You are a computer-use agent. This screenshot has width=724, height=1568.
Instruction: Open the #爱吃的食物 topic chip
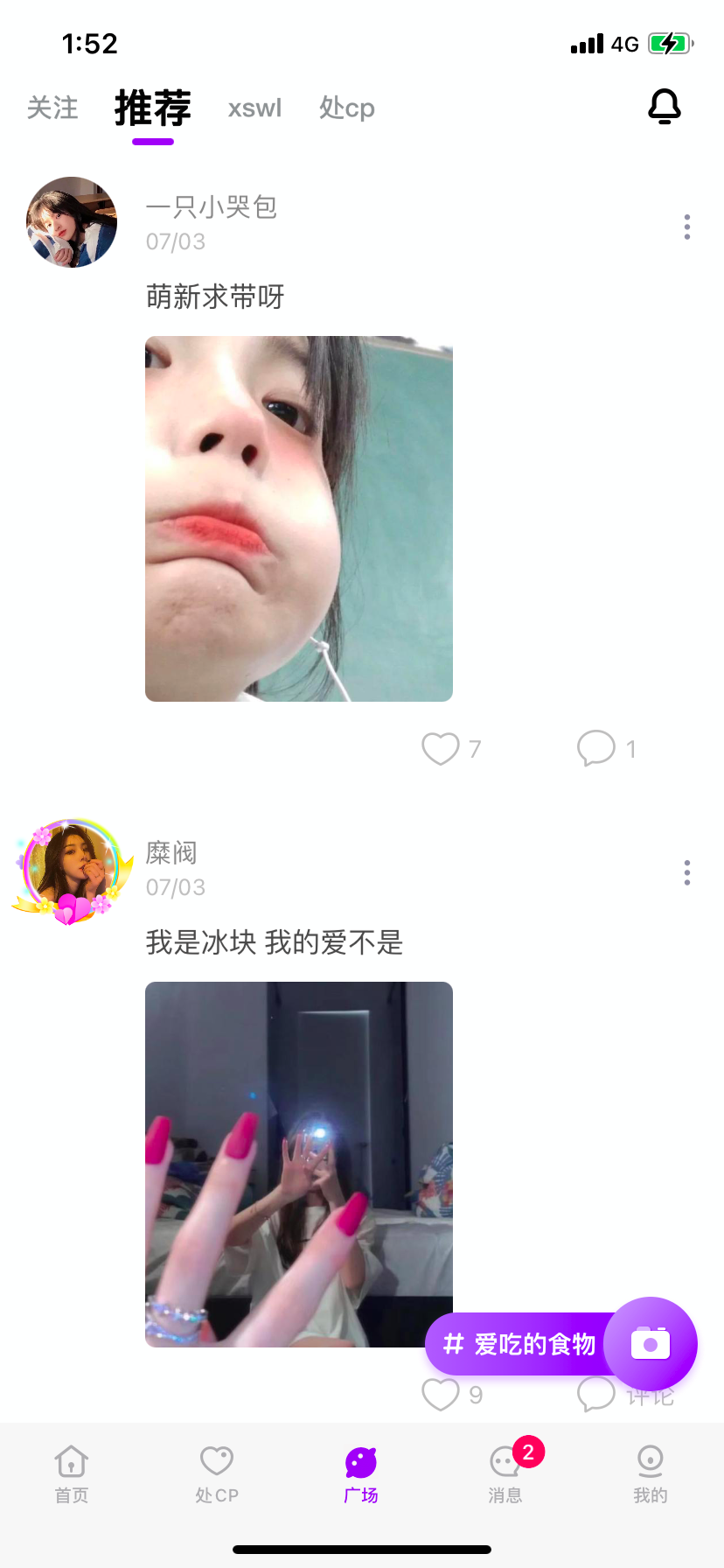tap(519, 1344)
